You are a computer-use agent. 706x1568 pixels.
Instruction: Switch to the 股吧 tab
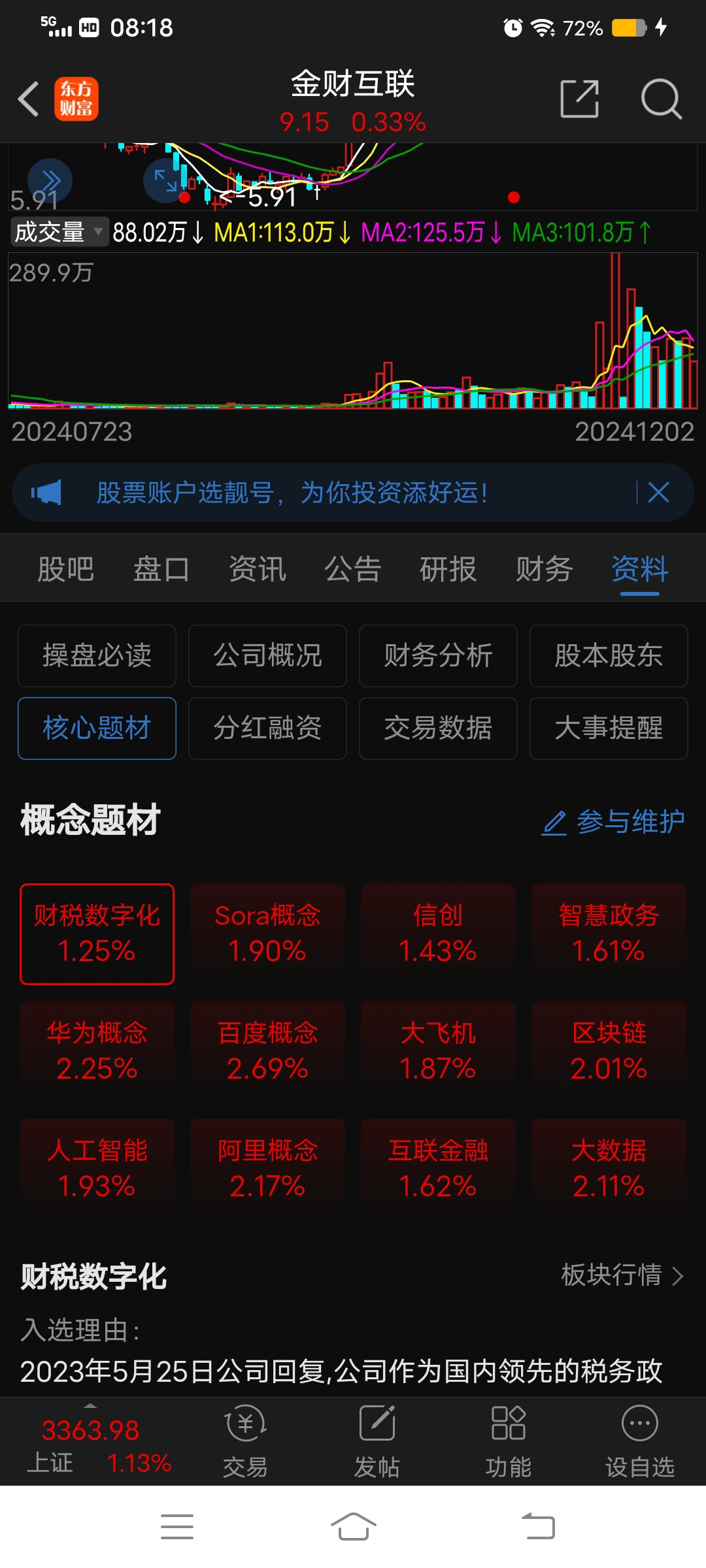(x=65, y=569)
